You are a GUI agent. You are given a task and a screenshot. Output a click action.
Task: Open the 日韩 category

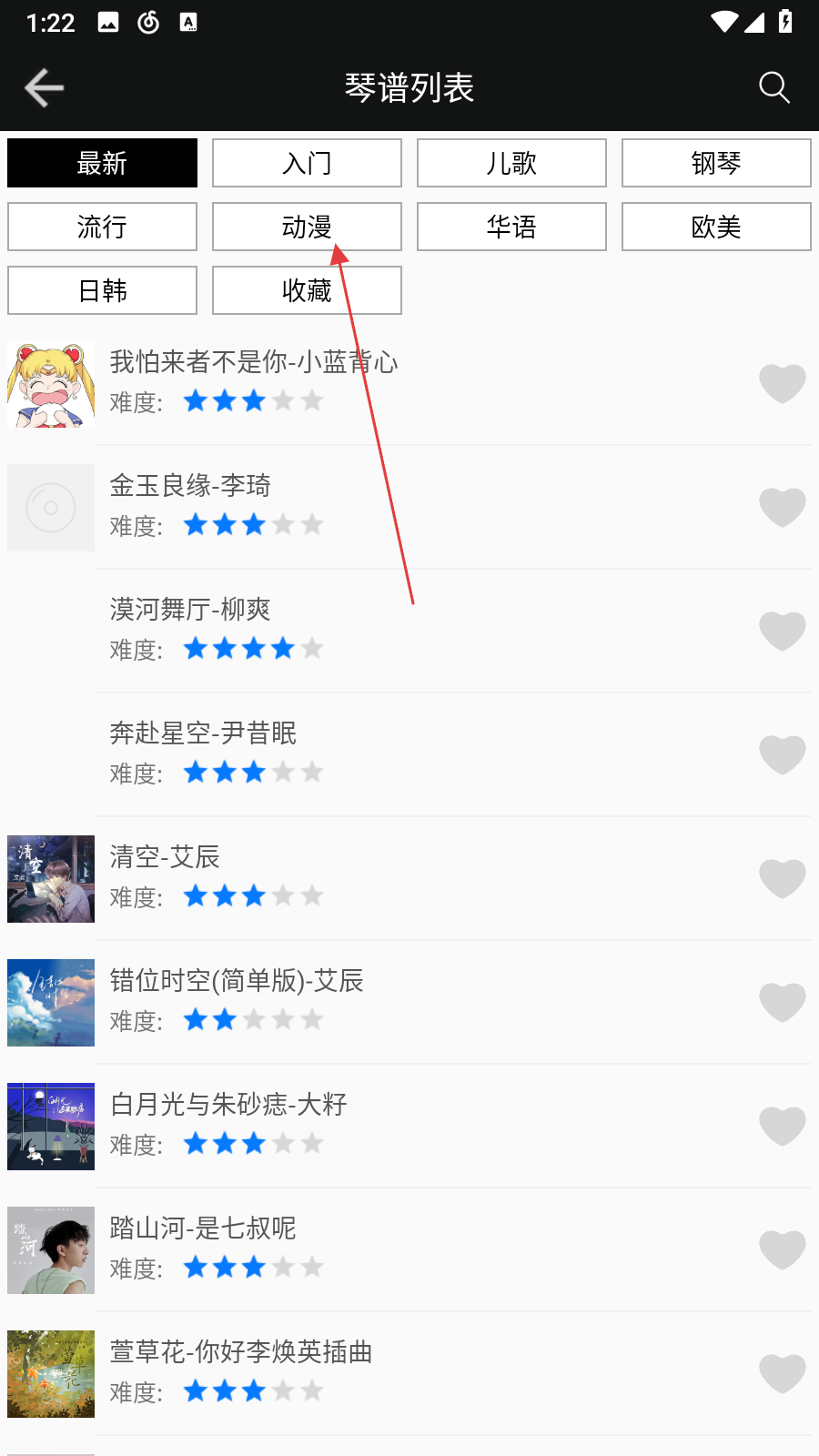(x=102, y=290)
